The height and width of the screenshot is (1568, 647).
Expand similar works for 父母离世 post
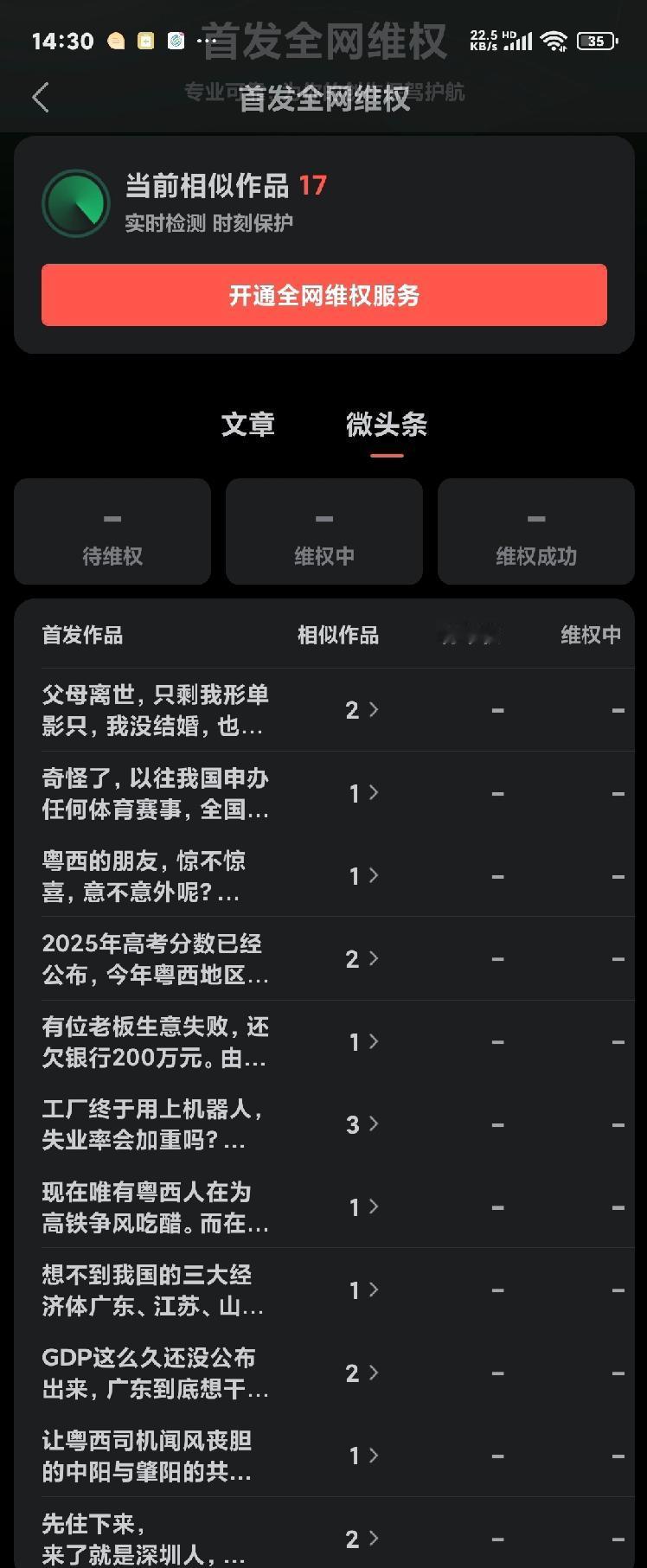click(x=360, y=709)
